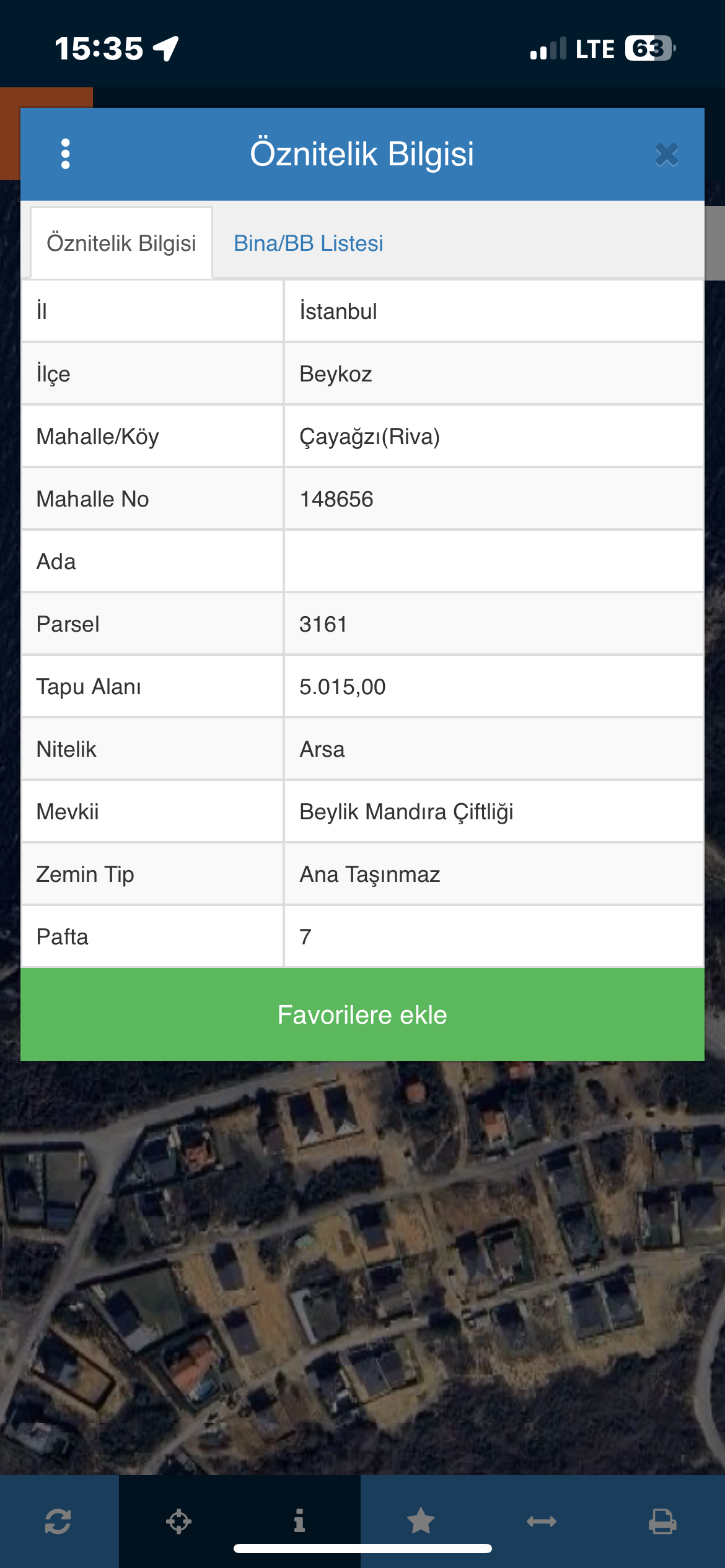Tap the crosshair locate icon

[x=178, y=1521]
